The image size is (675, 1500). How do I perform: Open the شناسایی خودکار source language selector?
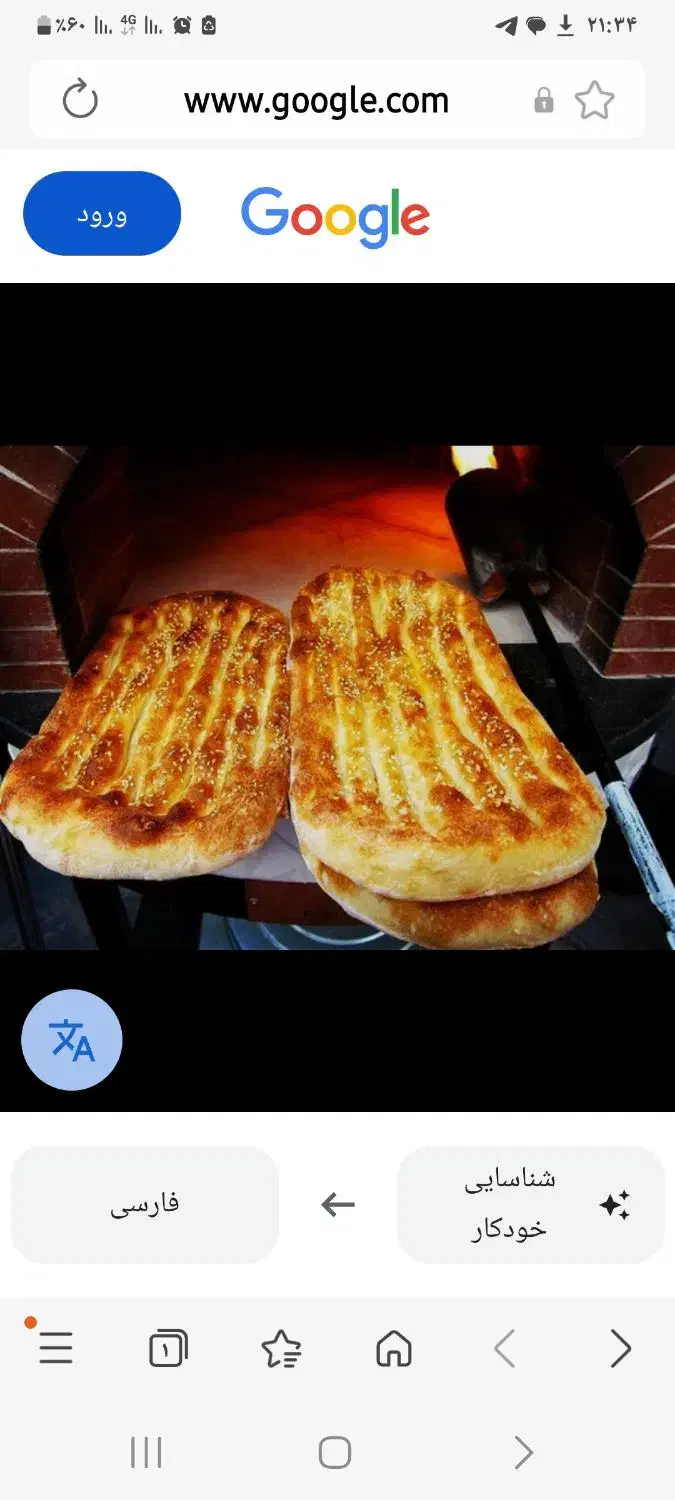(x=530, y=1204)
